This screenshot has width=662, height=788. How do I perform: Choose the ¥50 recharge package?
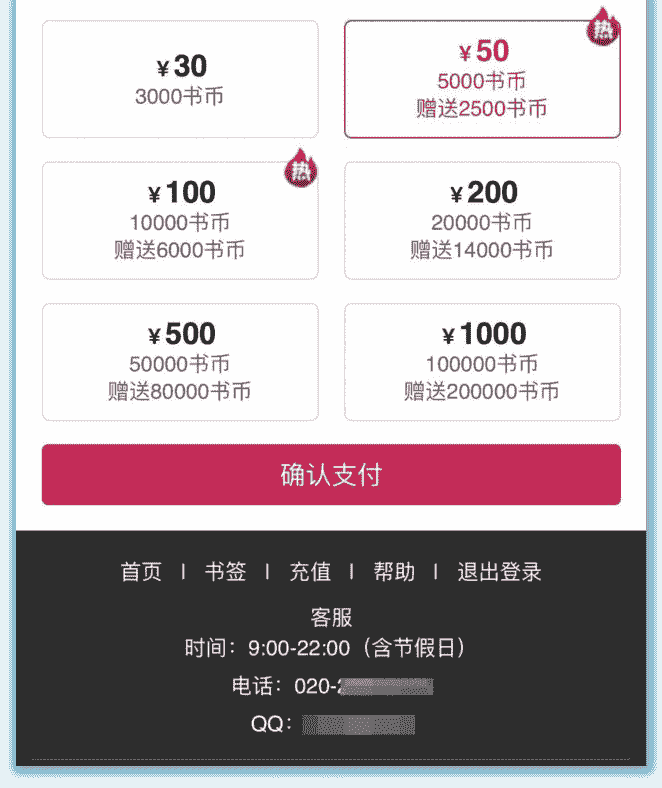click(482, 79)
